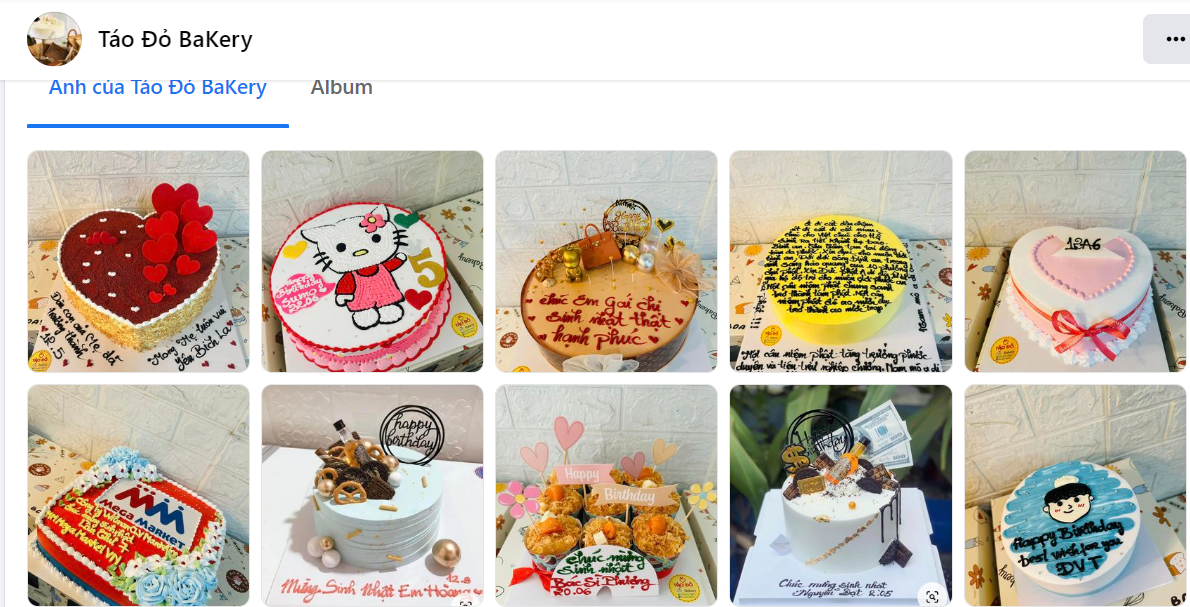Open the handbag-topped brown cake photo

(x=606, y=261)
